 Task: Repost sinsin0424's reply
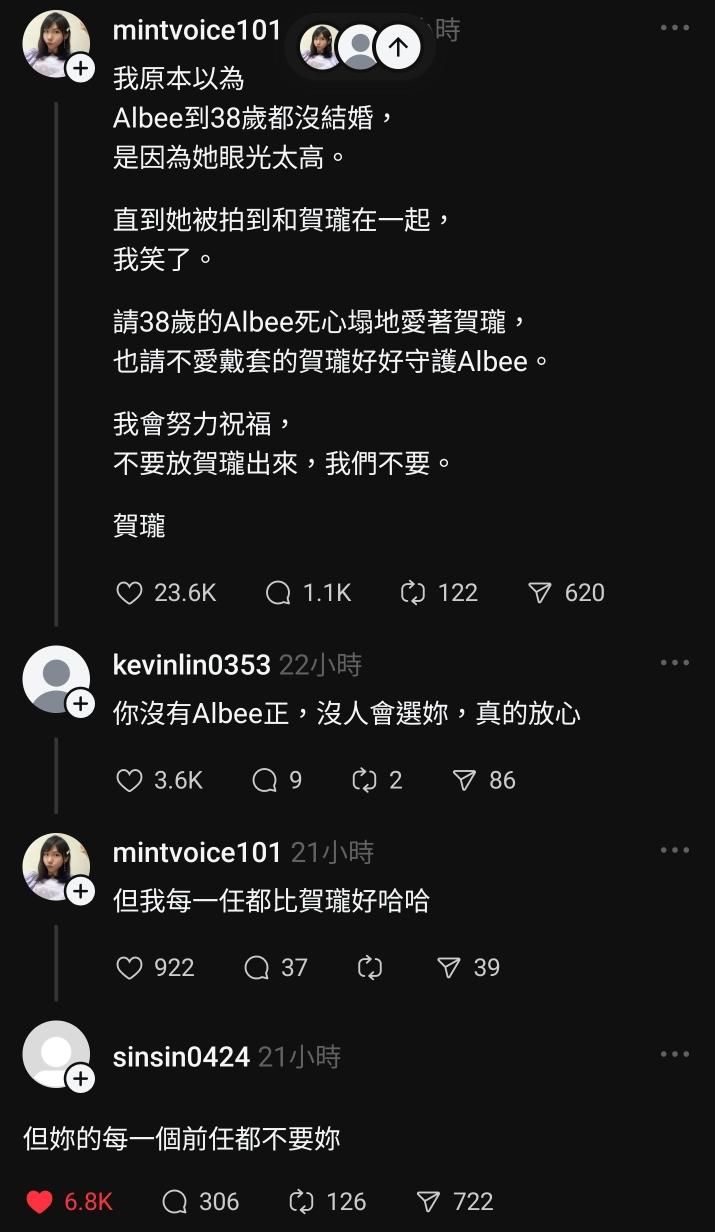click(x=301, y=1201)
